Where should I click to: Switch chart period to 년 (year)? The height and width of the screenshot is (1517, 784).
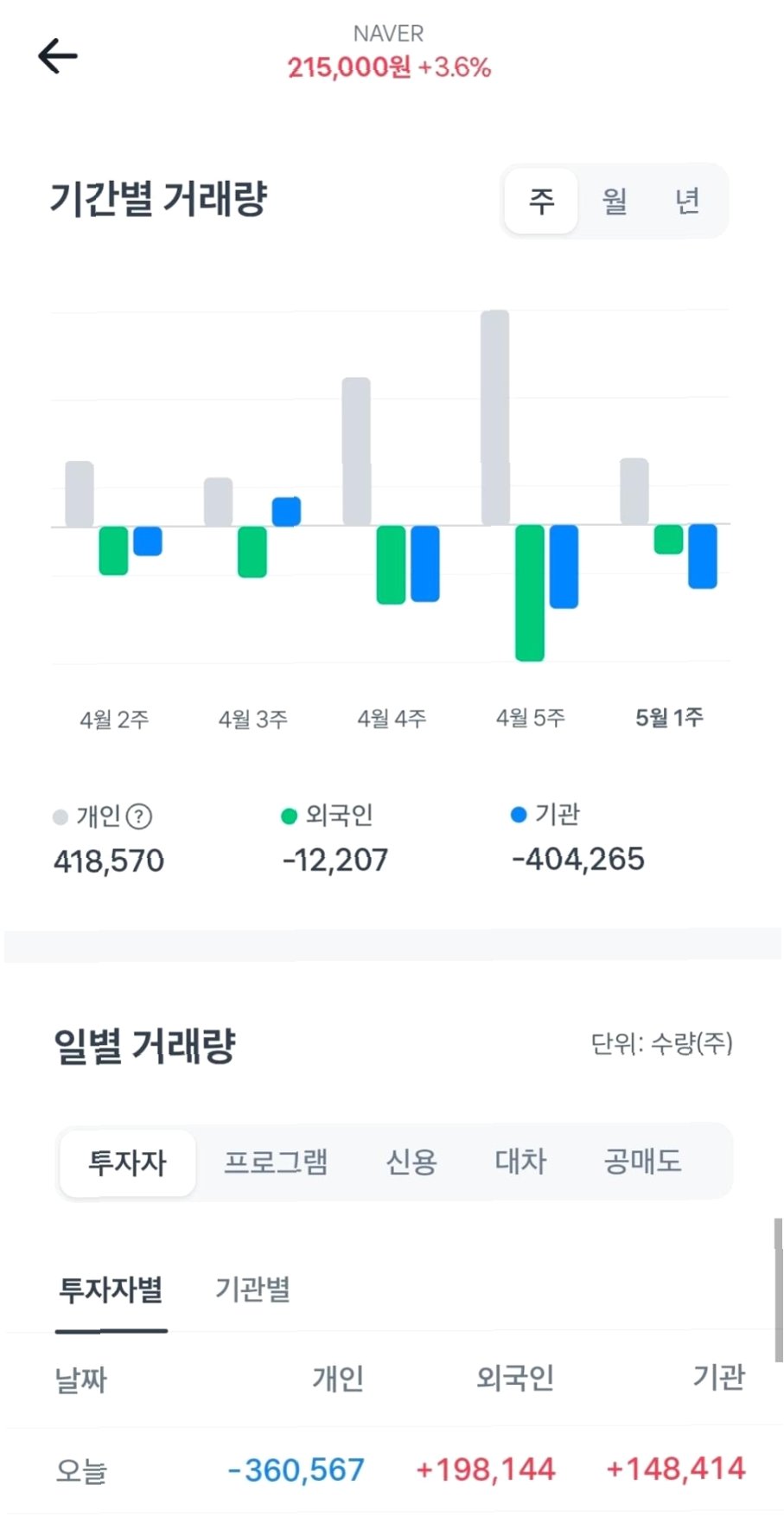tap(687, 201)
